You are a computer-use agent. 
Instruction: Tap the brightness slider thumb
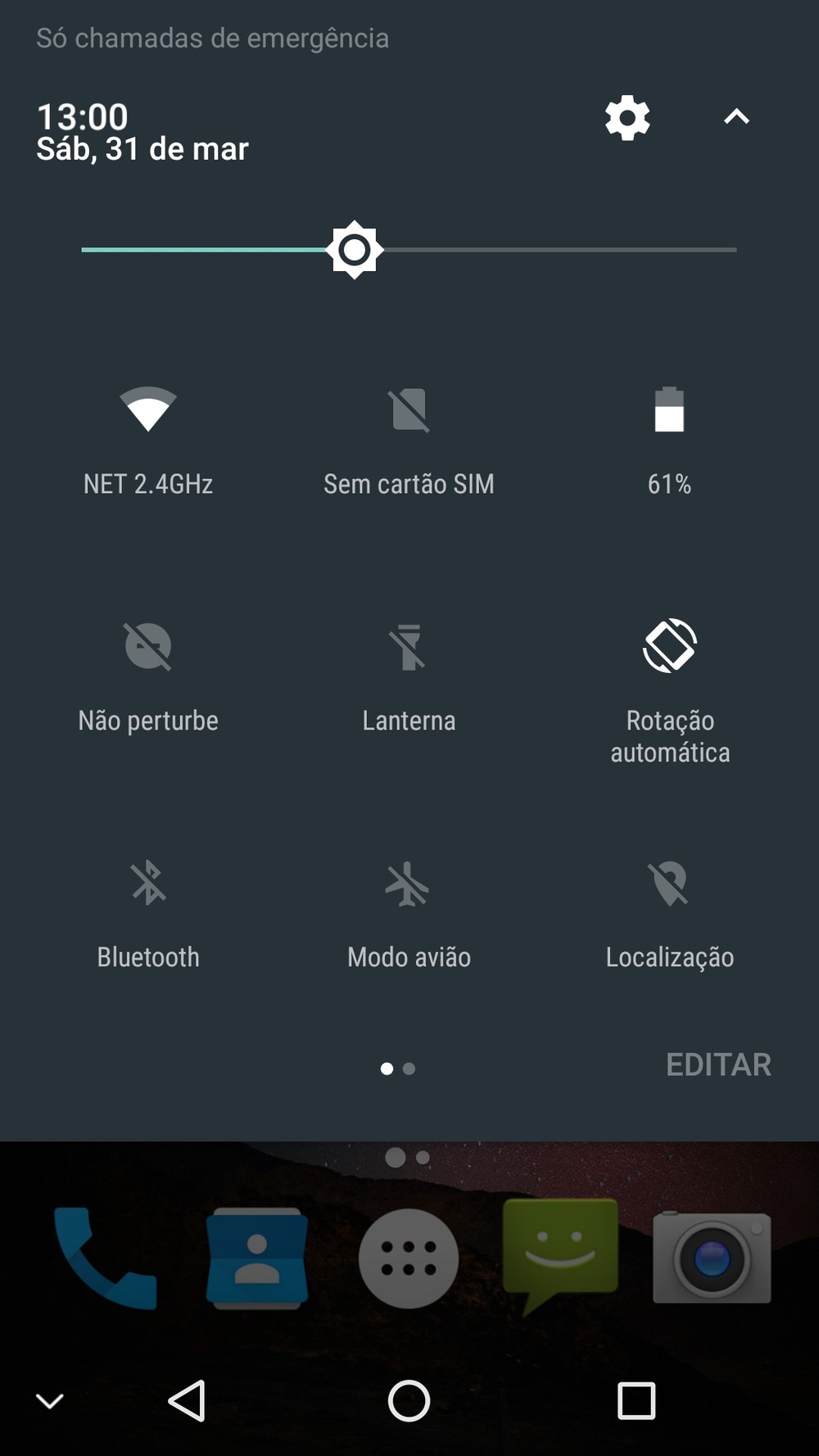pyautogui.click(x=355, y=250)
